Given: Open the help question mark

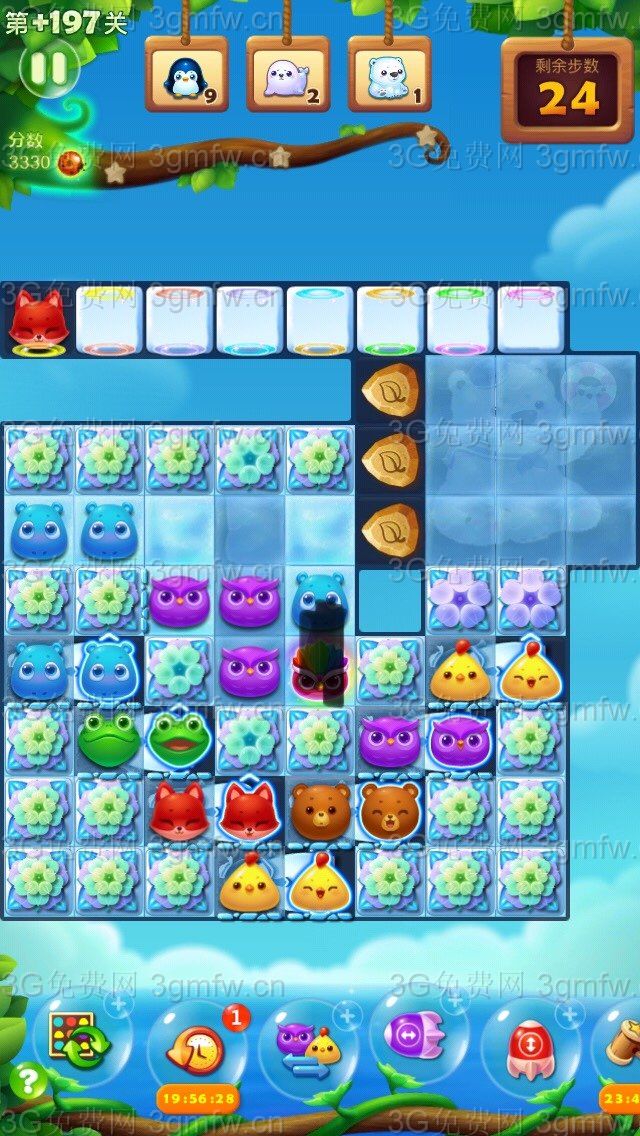Looking at the screenshot, I should 28,1081.
